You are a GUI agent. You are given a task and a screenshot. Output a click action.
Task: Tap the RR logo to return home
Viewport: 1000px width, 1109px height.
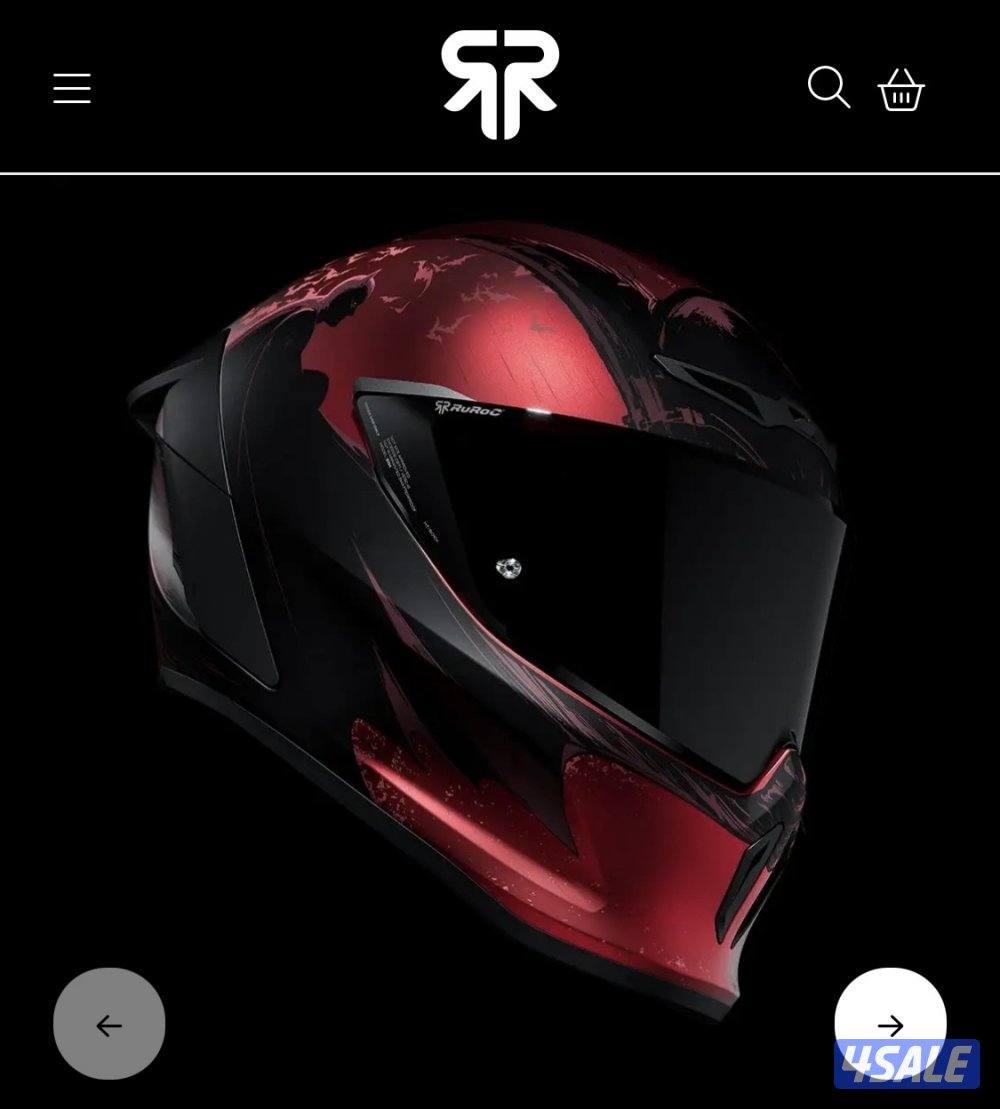[x=500, y=85]
